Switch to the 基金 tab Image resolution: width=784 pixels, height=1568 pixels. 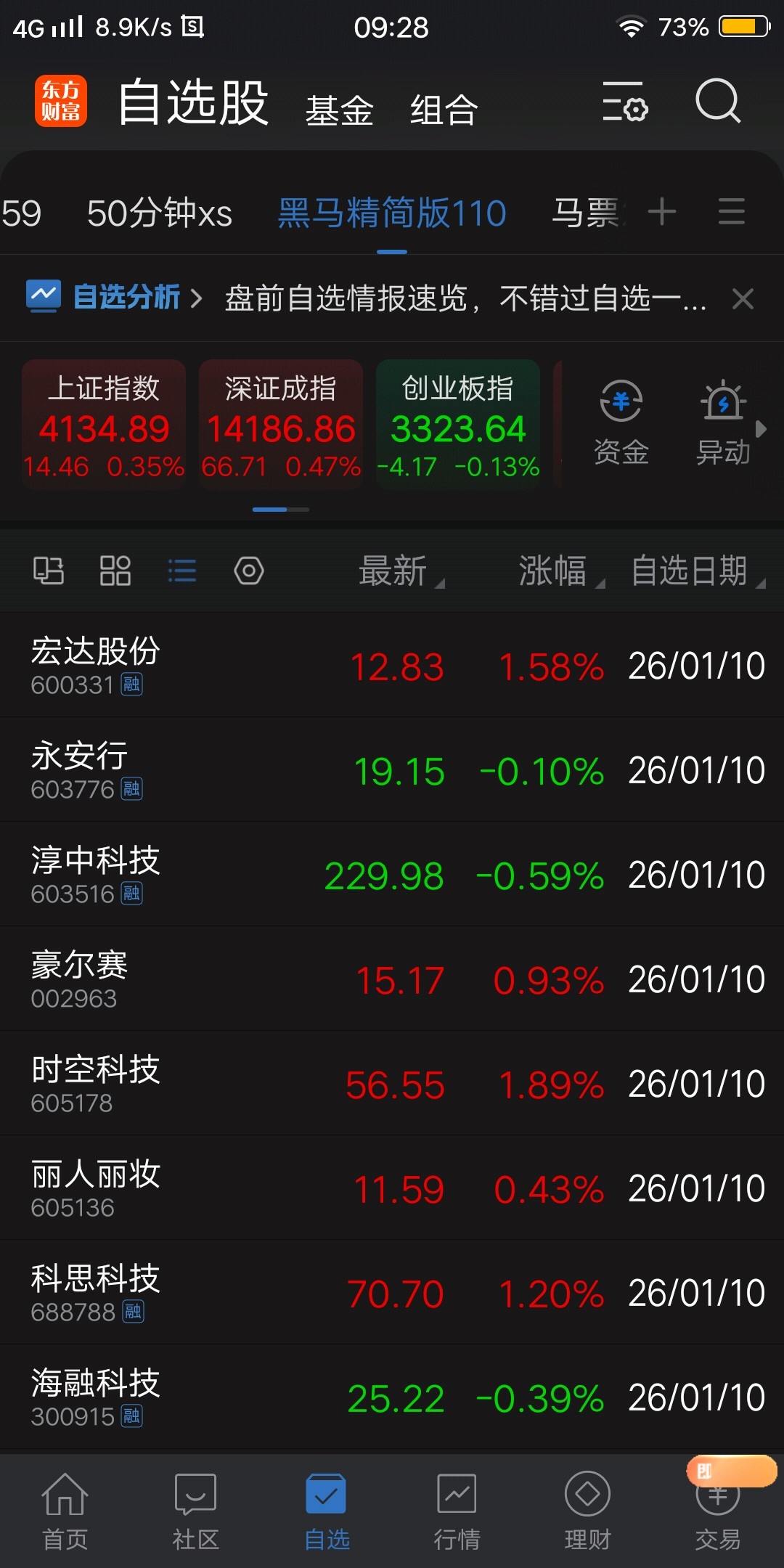click(339, 110)
